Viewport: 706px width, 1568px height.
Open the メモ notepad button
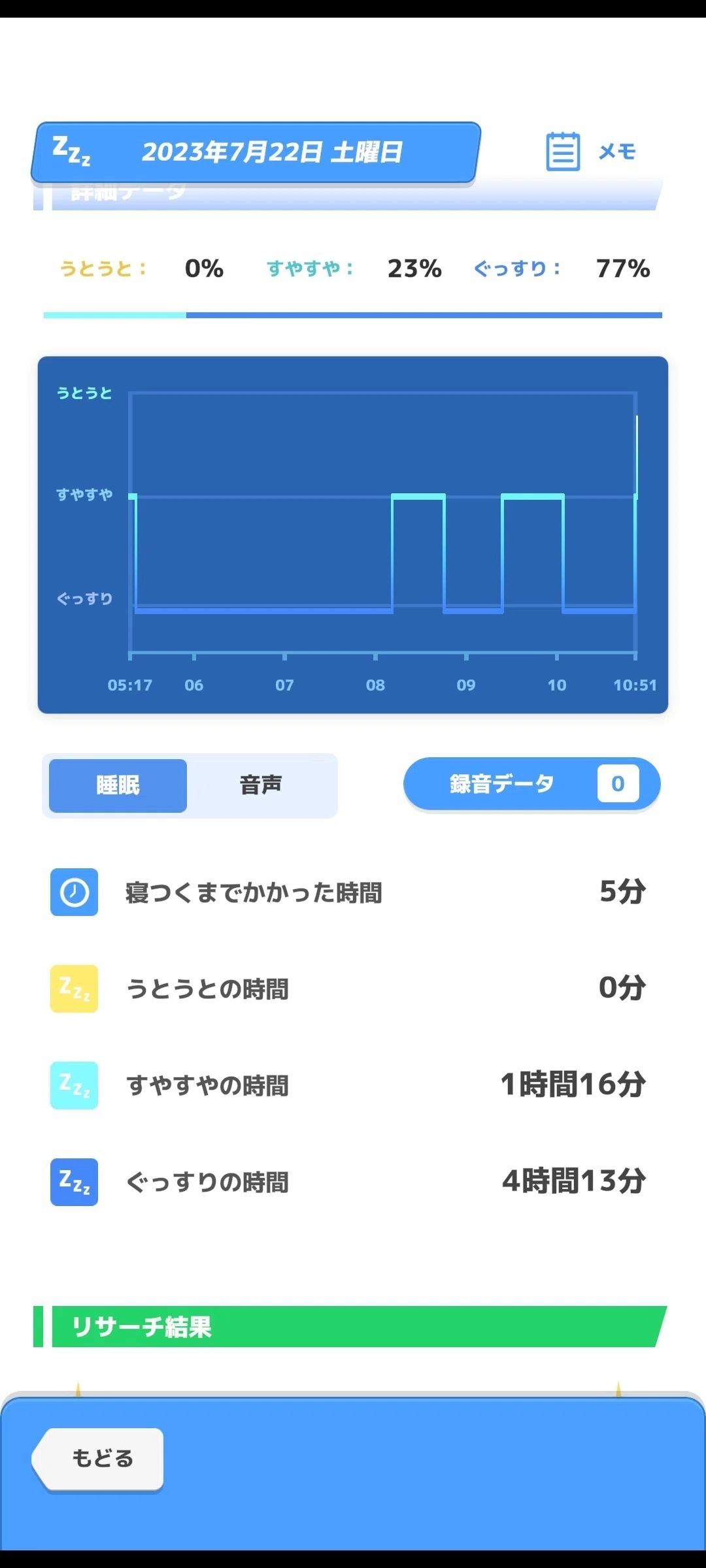coord(590,152)
